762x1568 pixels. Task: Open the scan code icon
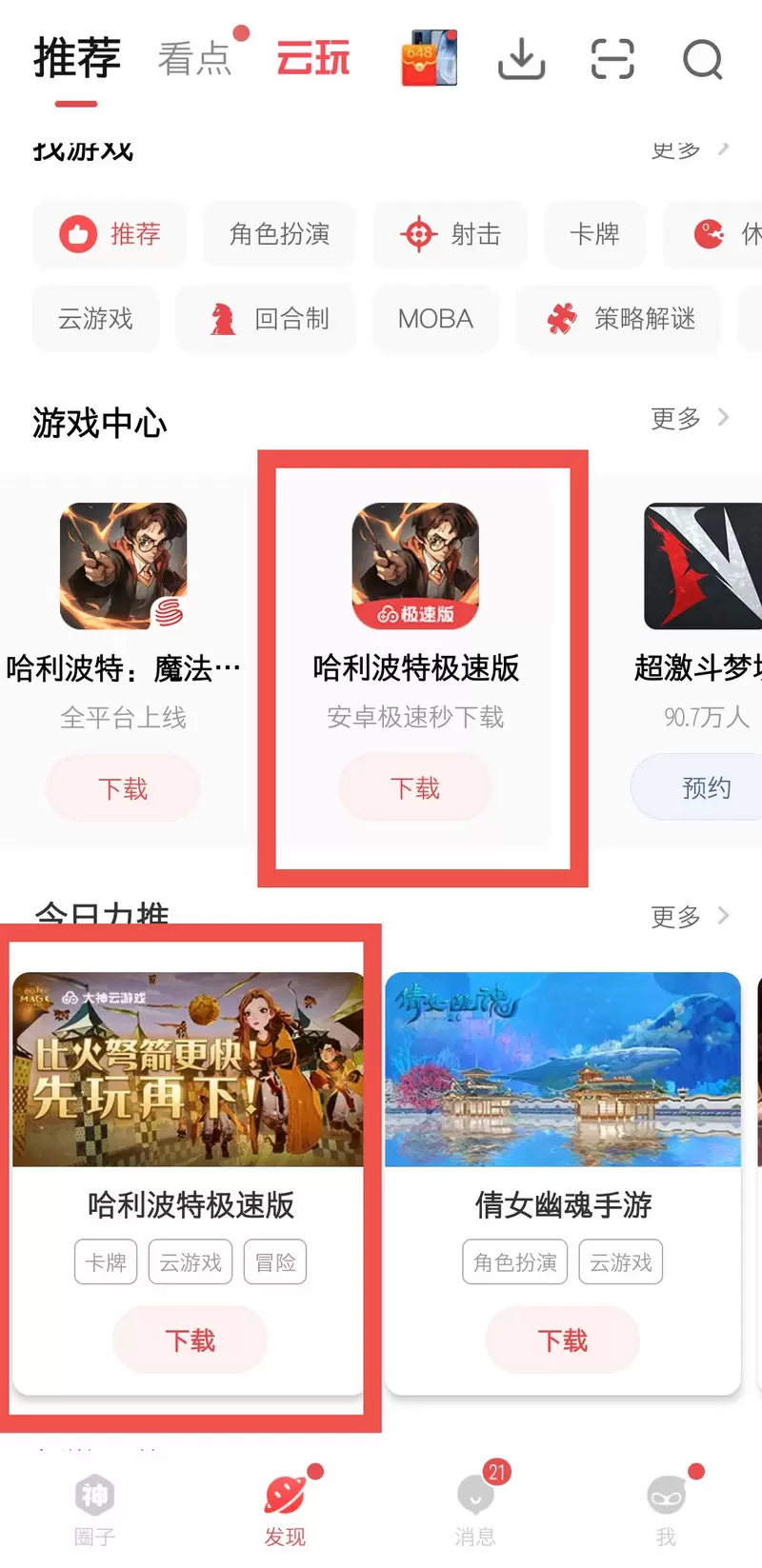coord(612,60)
